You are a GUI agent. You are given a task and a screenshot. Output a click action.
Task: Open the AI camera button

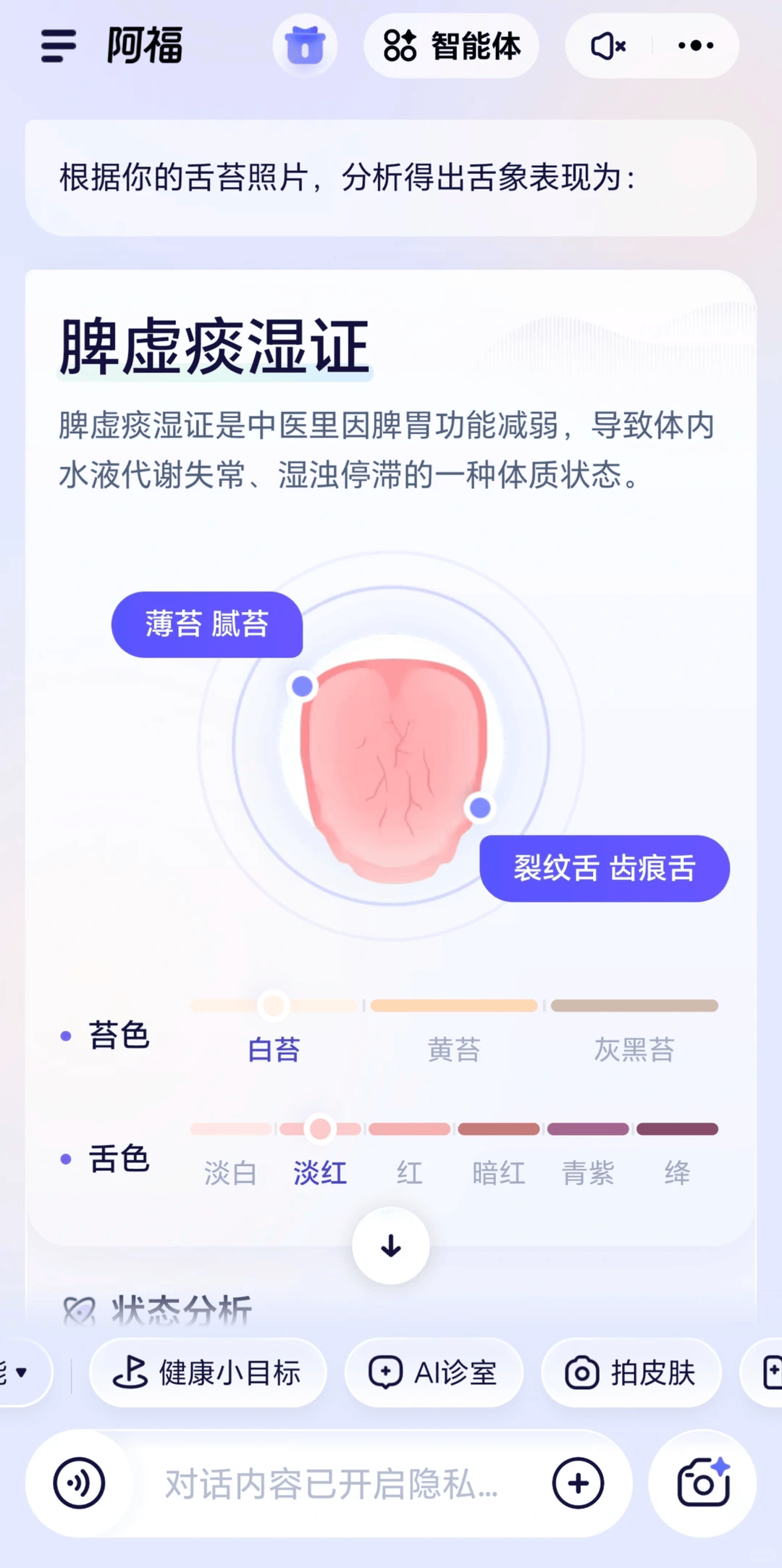point(702,1483)
